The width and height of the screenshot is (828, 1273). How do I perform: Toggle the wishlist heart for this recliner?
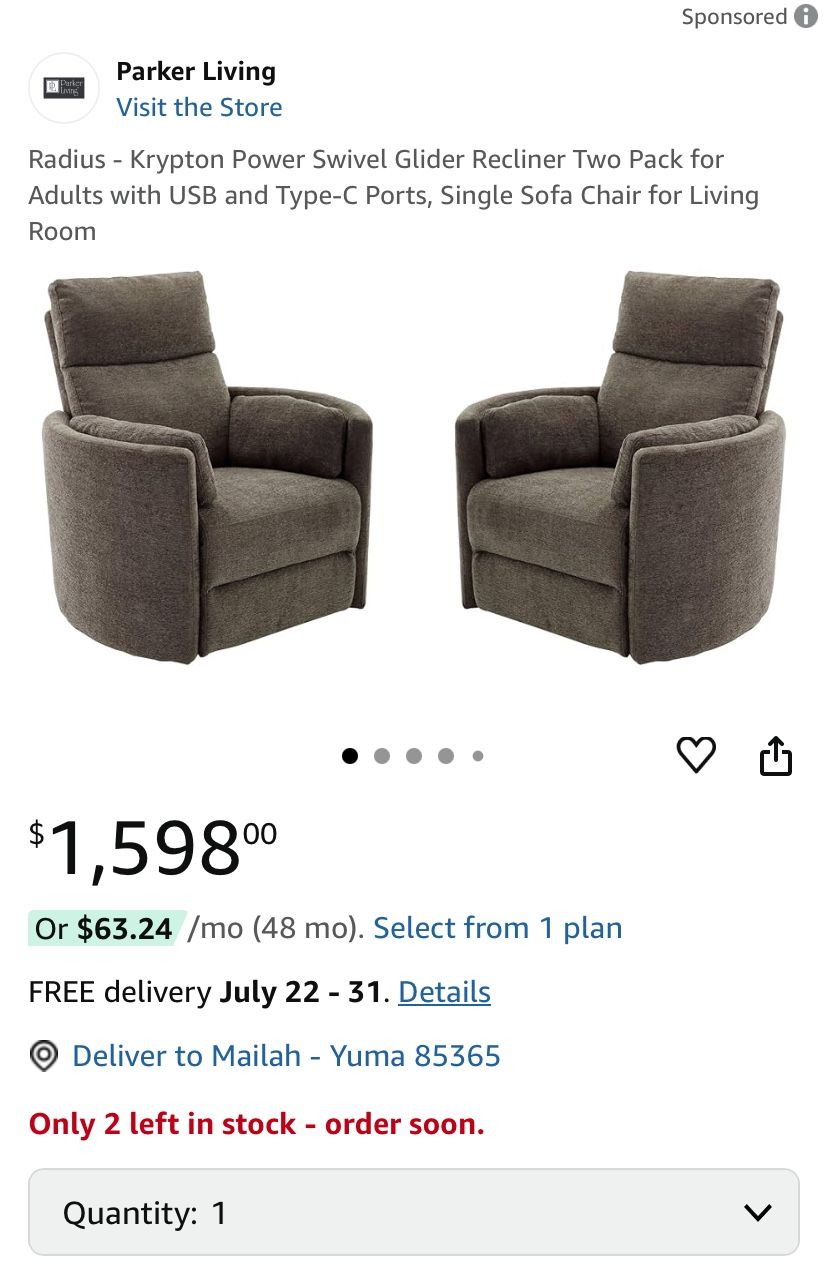tap(696, 756)
